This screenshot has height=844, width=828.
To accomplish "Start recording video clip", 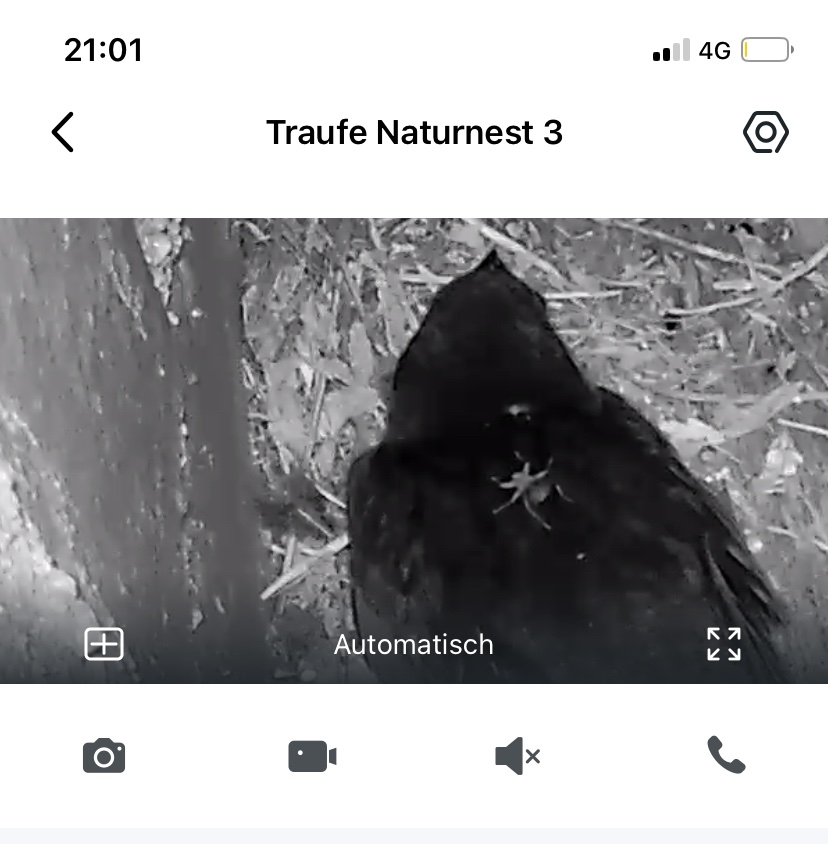I will tap(312, 756).
